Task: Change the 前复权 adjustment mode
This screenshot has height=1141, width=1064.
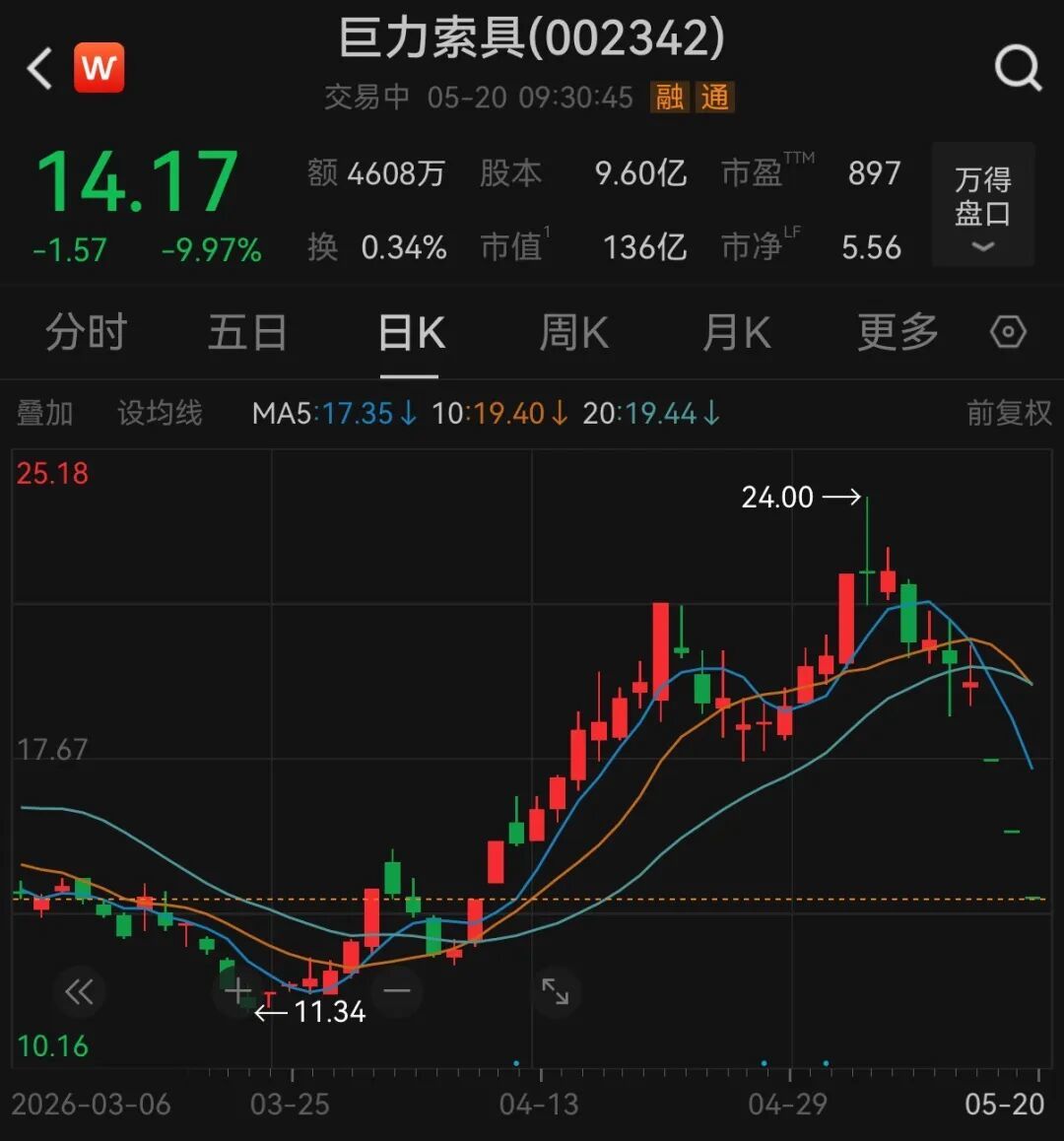Action: 1009,413
